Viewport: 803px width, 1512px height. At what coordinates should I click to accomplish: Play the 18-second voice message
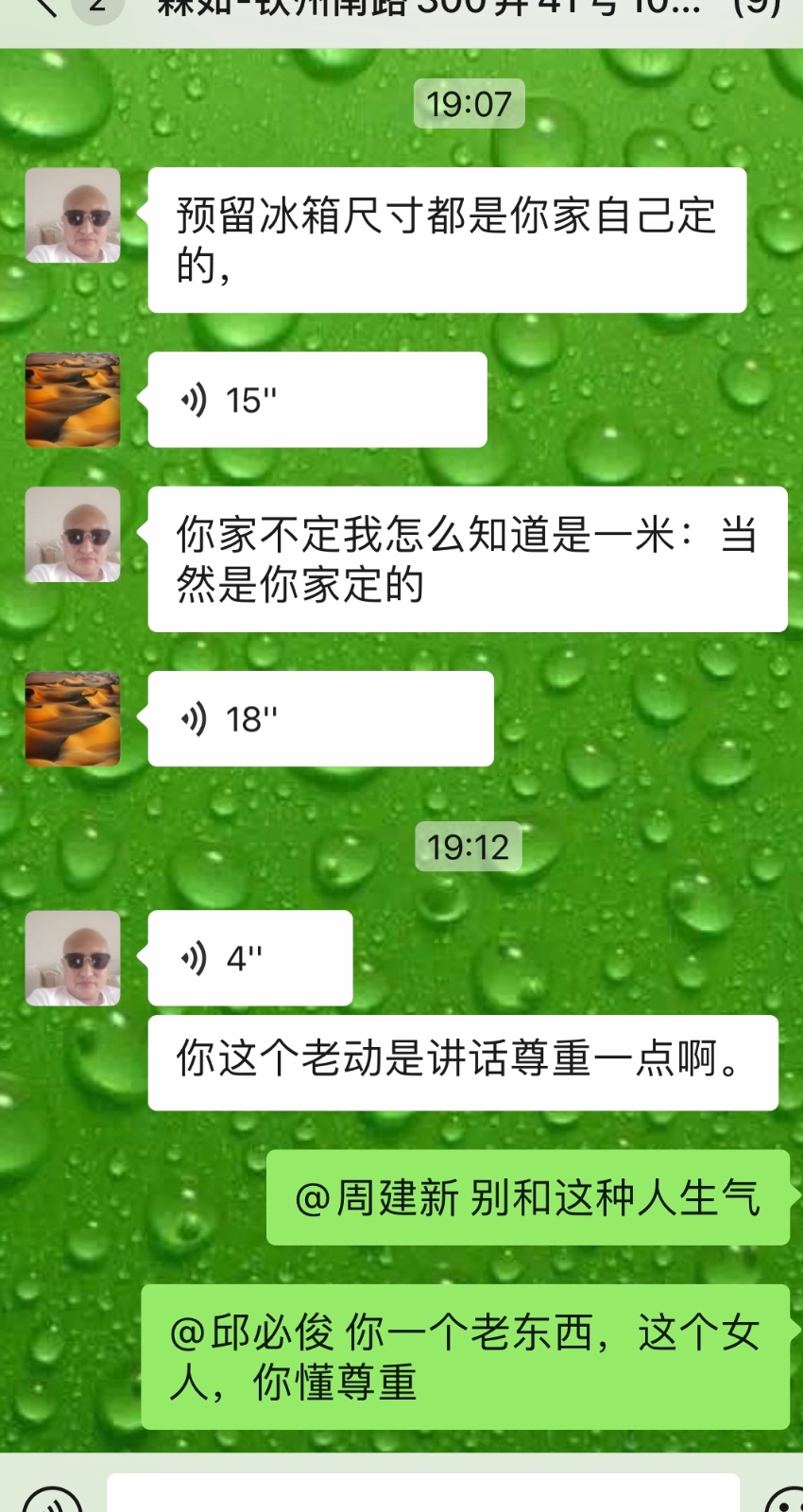(320, 719)
